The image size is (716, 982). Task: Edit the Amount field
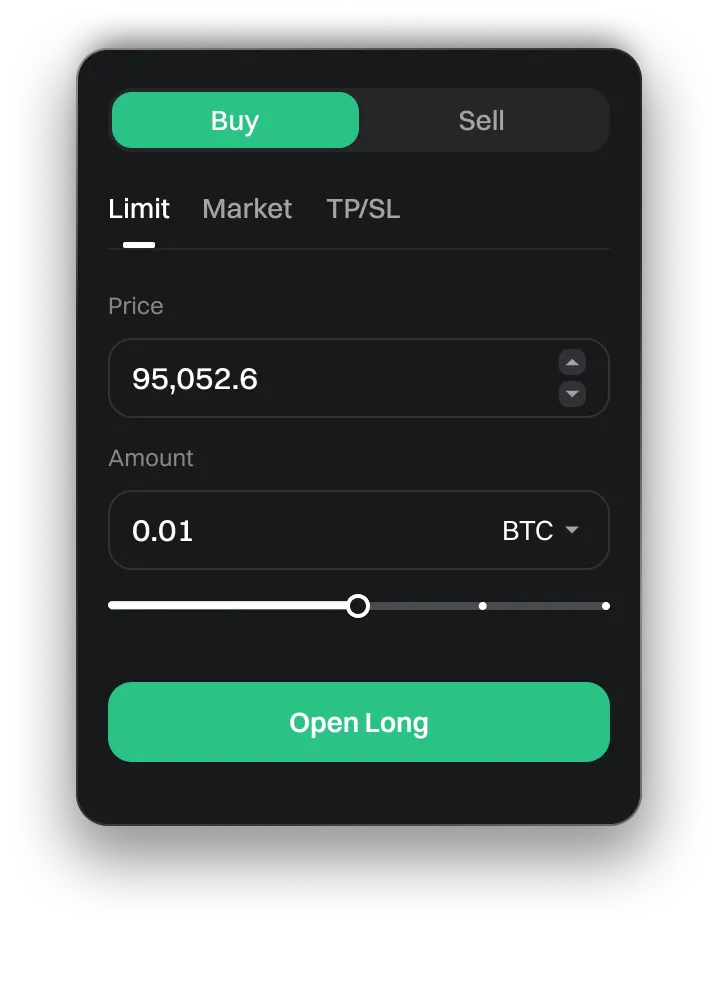pos(300,531)
